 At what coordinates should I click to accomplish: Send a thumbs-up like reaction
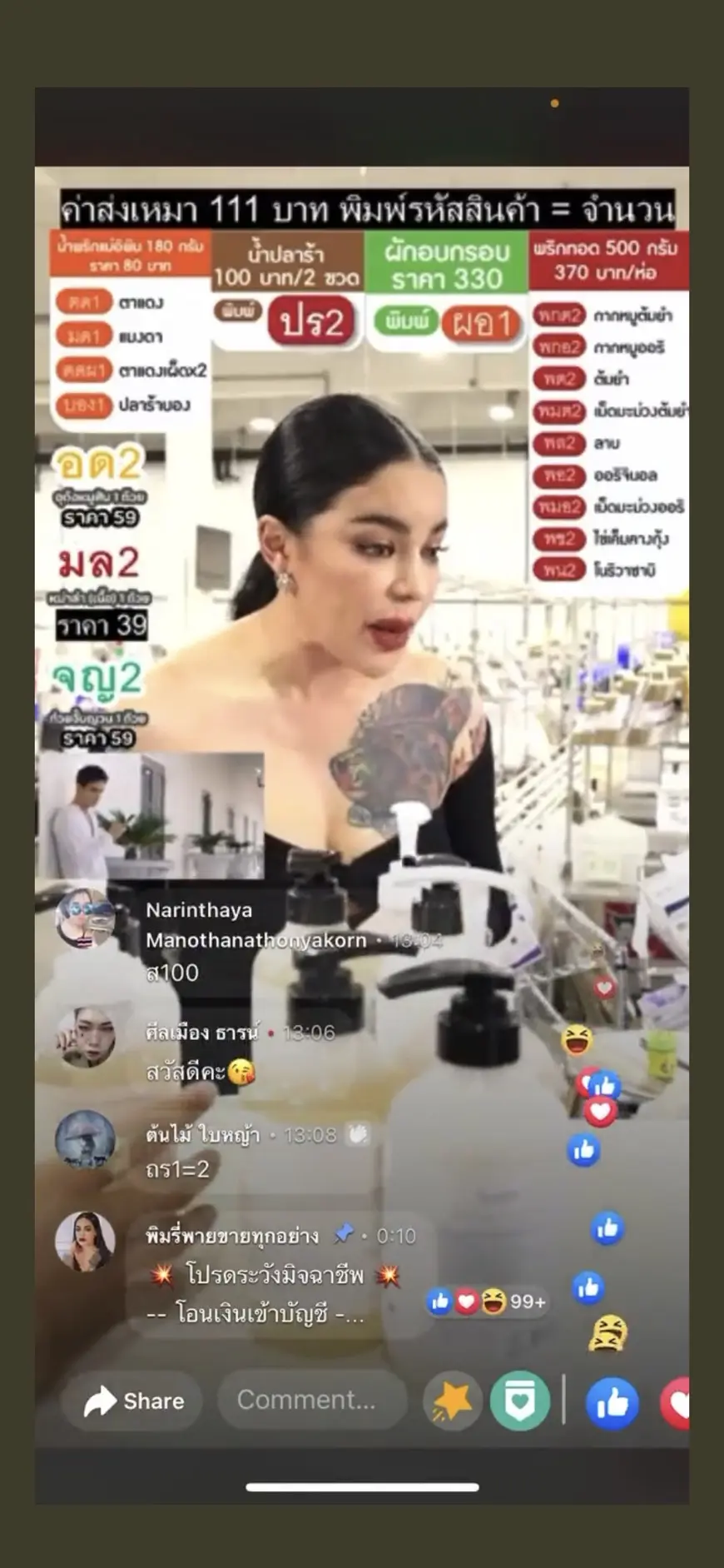[612, 1402]
